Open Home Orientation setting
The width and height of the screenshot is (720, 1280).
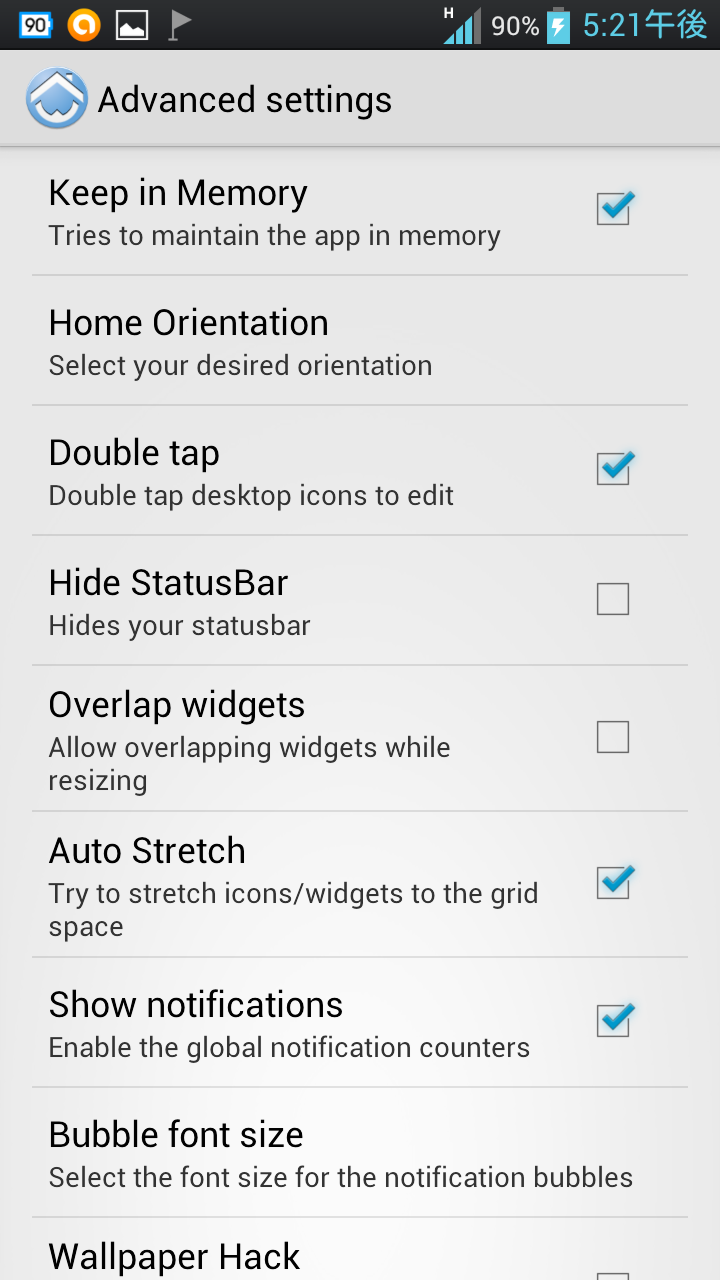point(360,341)
